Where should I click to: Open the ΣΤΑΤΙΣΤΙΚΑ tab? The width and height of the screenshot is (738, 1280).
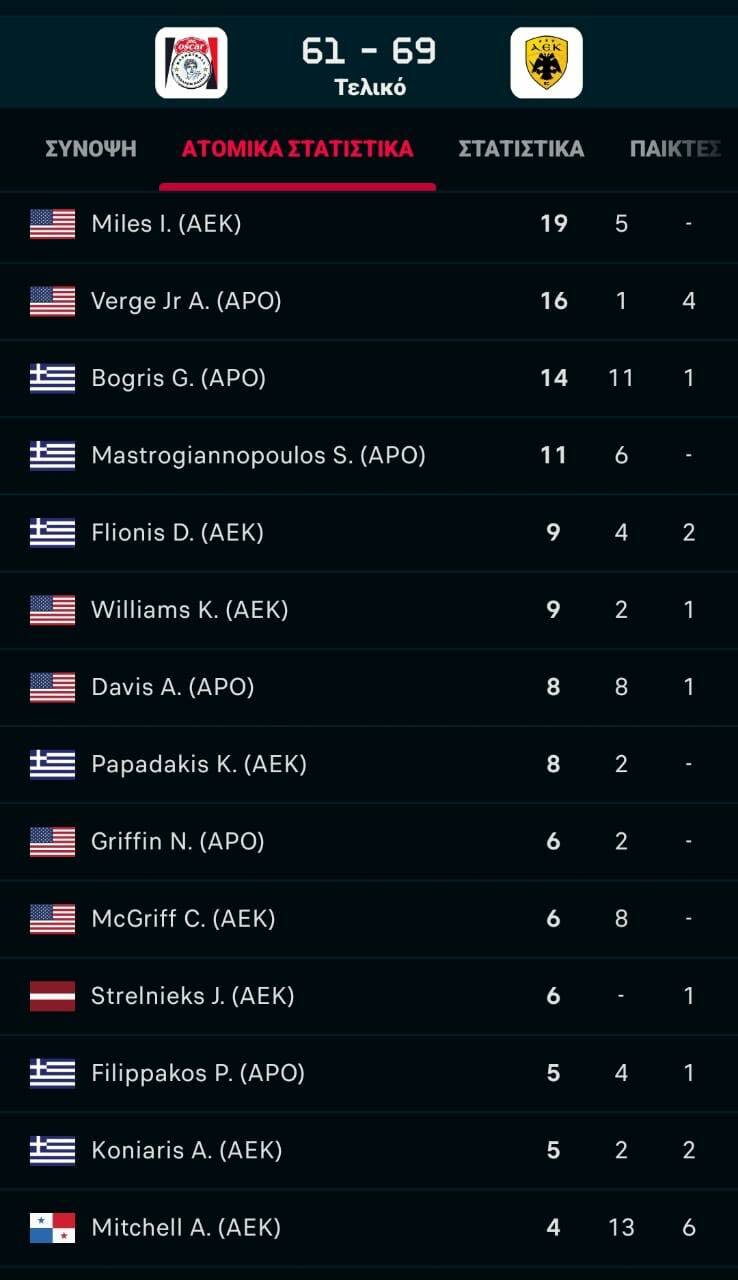521,149
